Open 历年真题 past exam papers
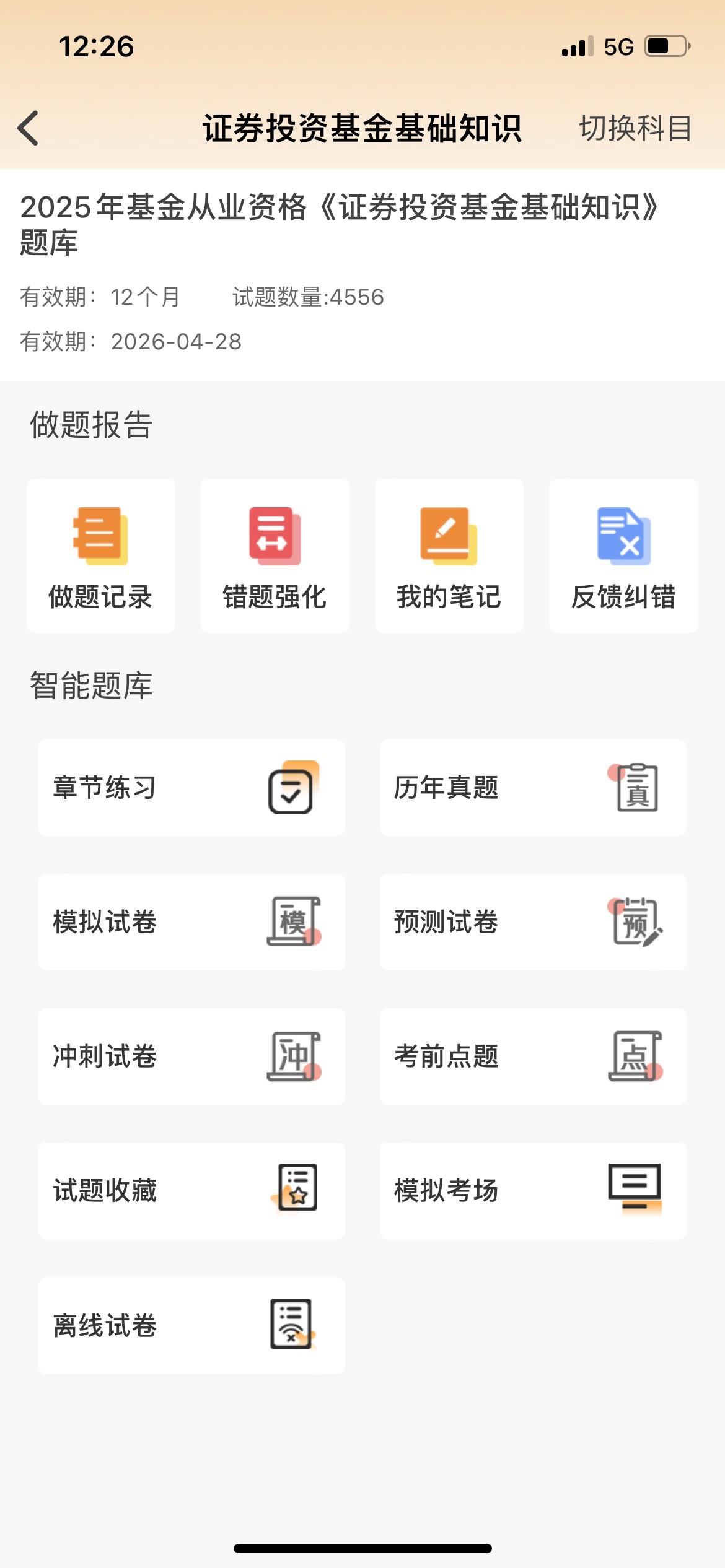This screenshot has width=725, height=1568. point(533,787)
